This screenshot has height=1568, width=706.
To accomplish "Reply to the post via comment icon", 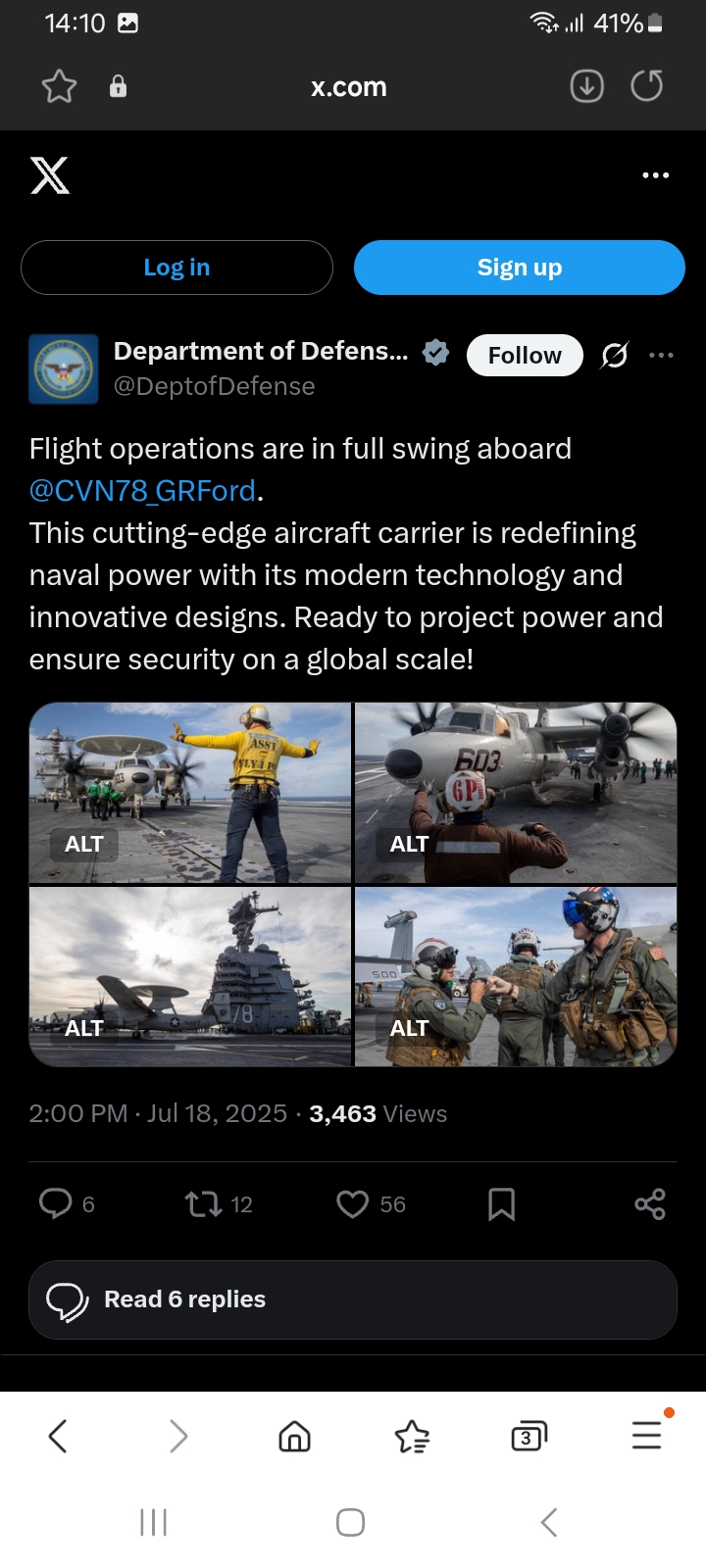I will click(x=56, y=1203).
